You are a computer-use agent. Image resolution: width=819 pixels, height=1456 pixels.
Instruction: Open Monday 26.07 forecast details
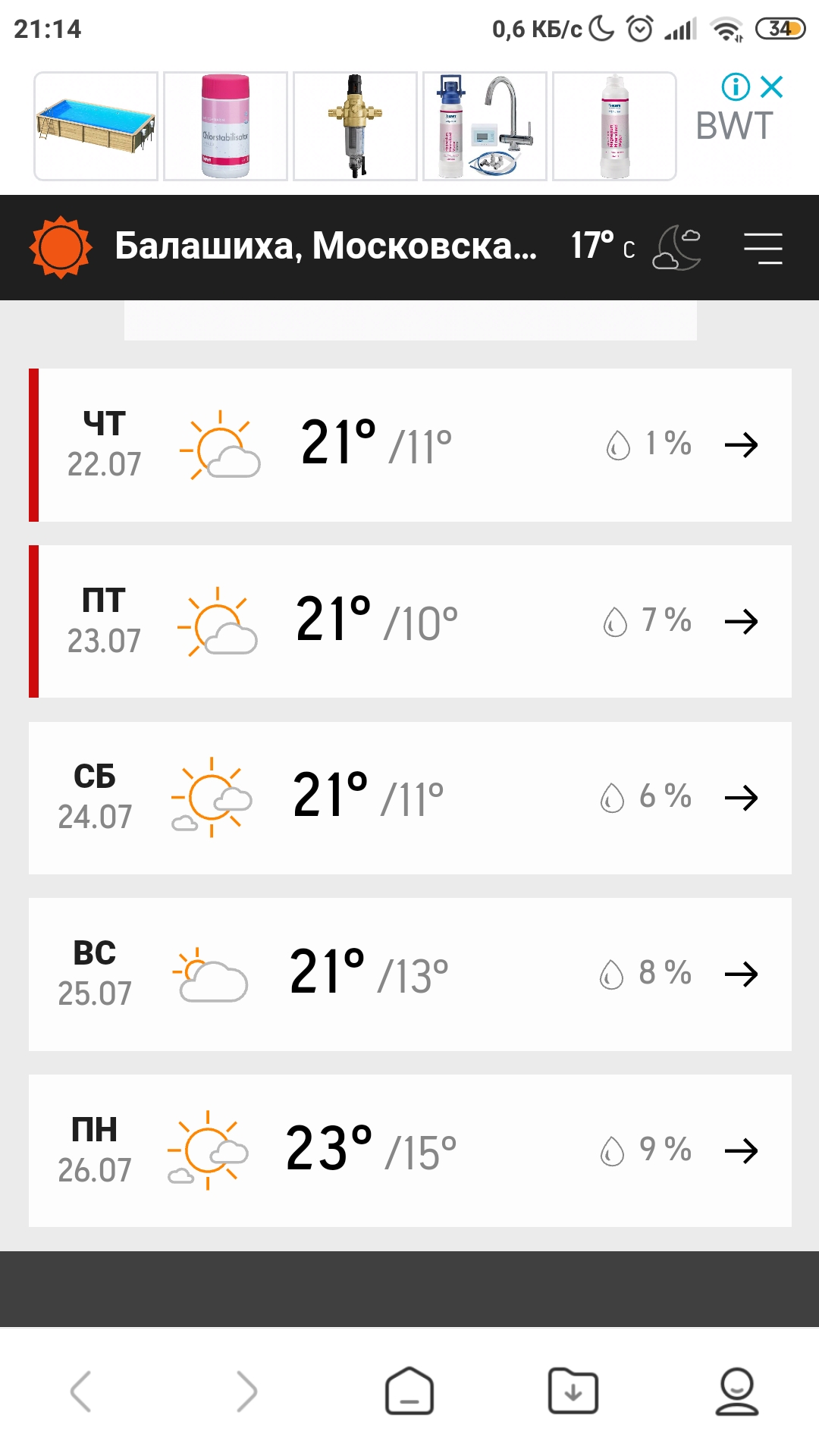(741, 1151)
